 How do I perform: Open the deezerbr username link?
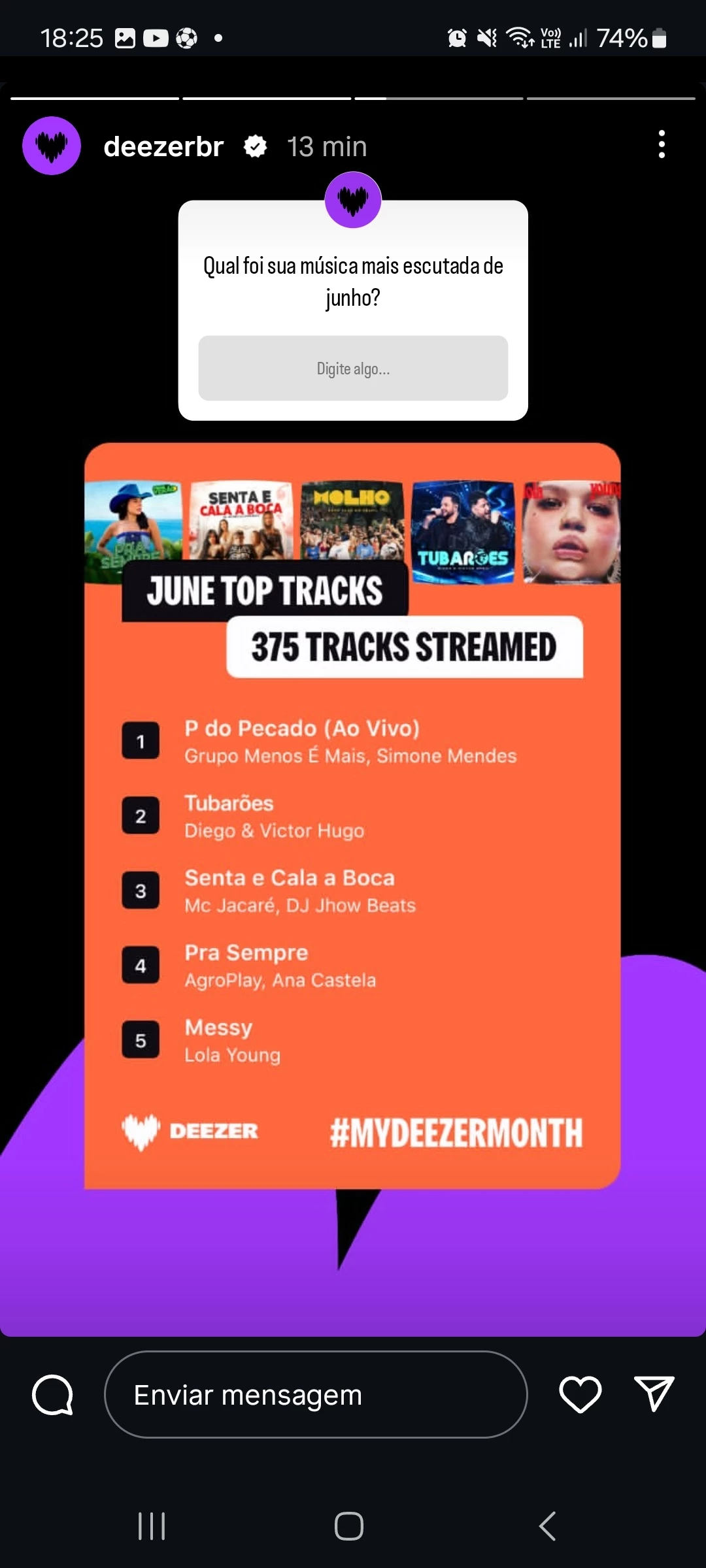(x=163, y=146)
